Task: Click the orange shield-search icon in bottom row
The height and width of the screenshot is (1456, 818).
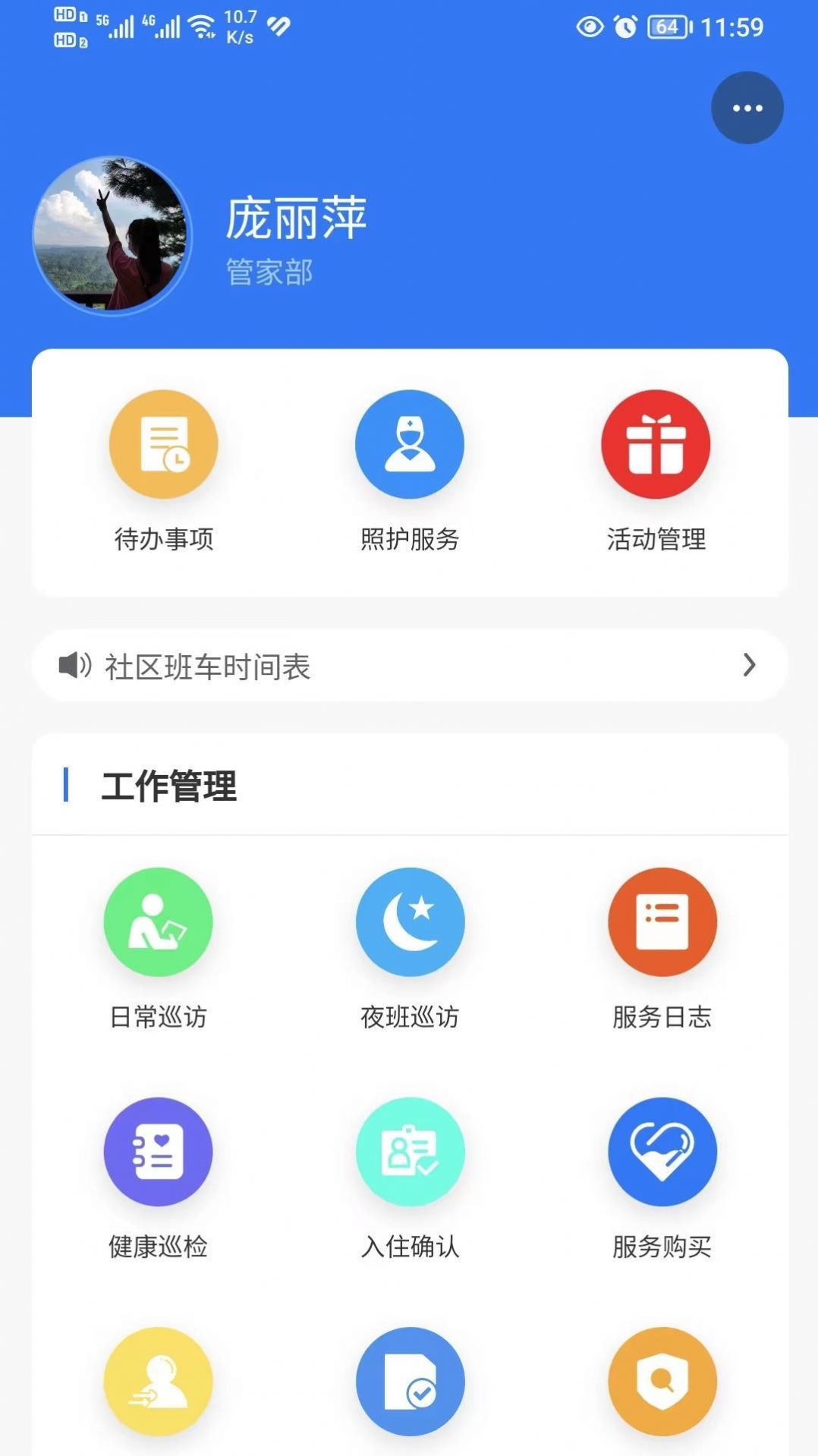Action: pyautogui.click(x=662, y=1382)
